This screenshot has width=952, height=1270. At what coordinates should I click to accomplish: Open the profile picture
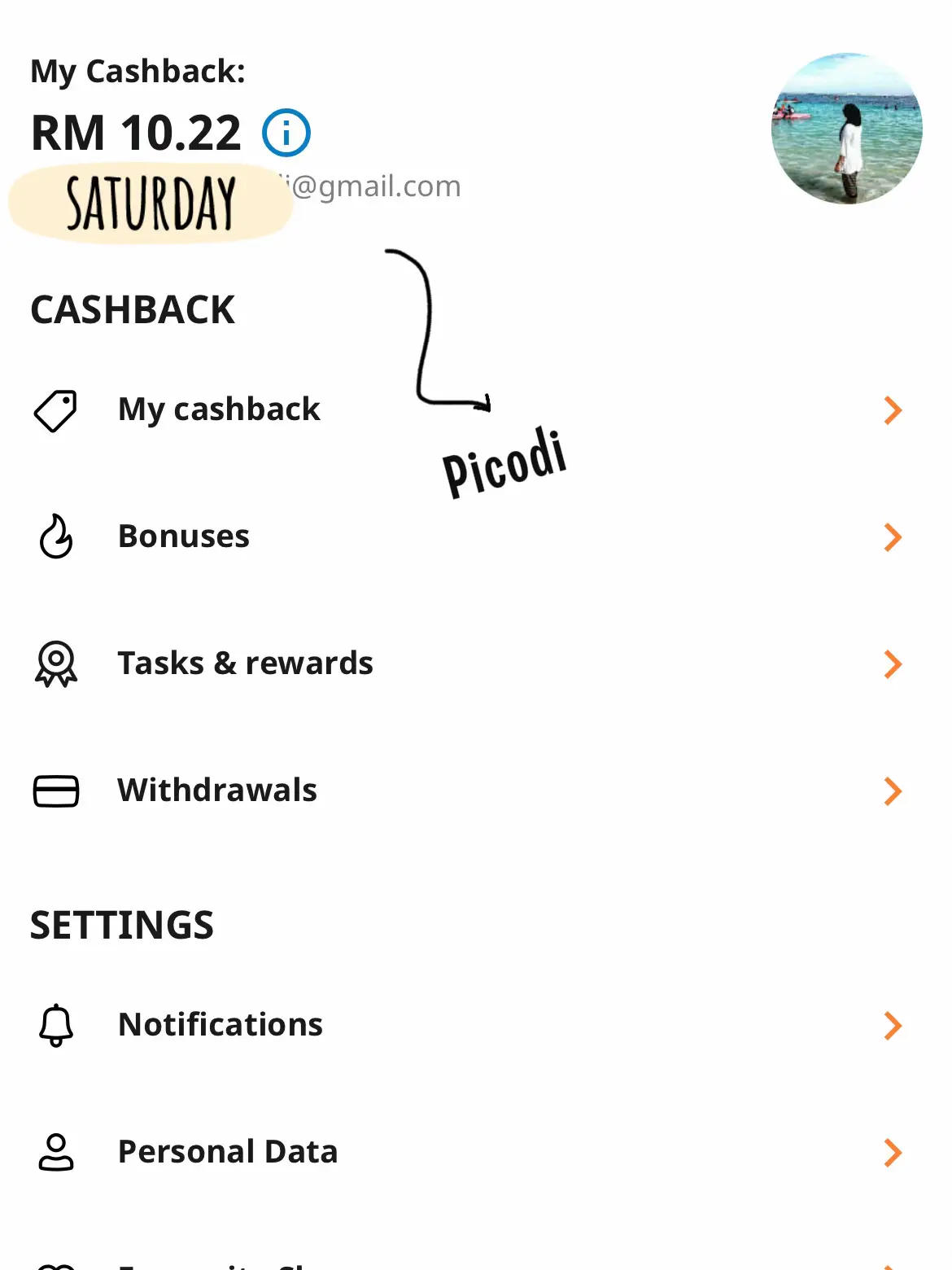pyautogui.click(x=846, y=129)
